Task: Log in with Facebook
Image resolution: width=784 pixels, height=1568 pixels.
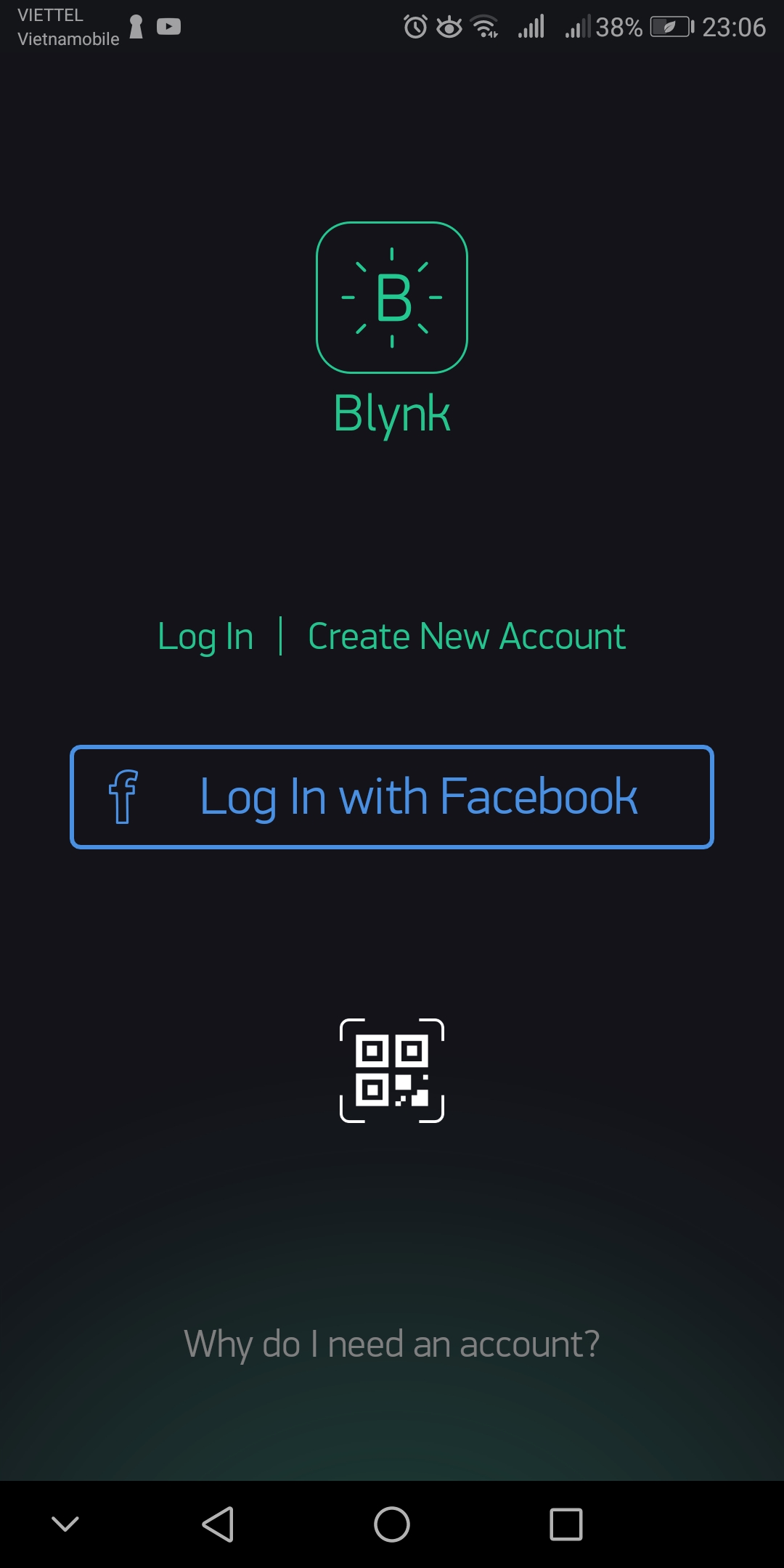Action: 392,797
